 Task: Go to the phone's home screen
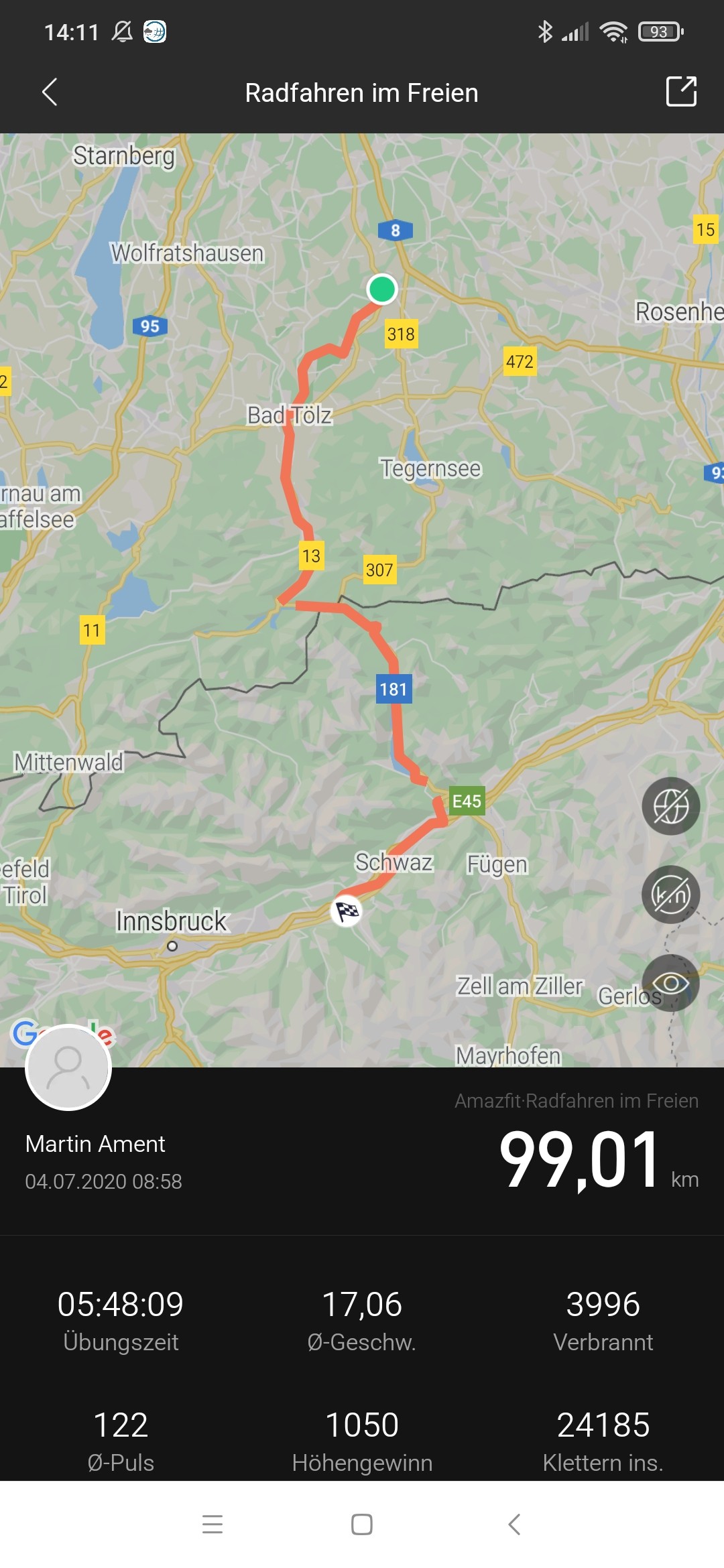(362, 1524)
